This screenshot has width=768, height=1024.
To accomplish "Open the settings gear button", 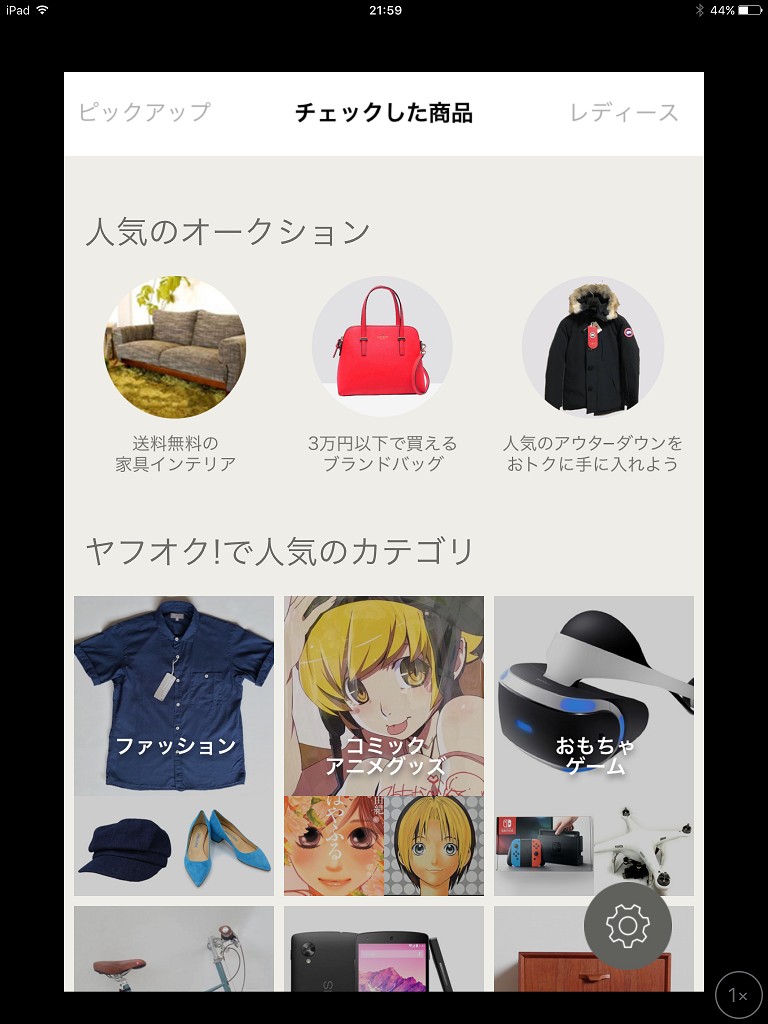I will tap(628, 927).
